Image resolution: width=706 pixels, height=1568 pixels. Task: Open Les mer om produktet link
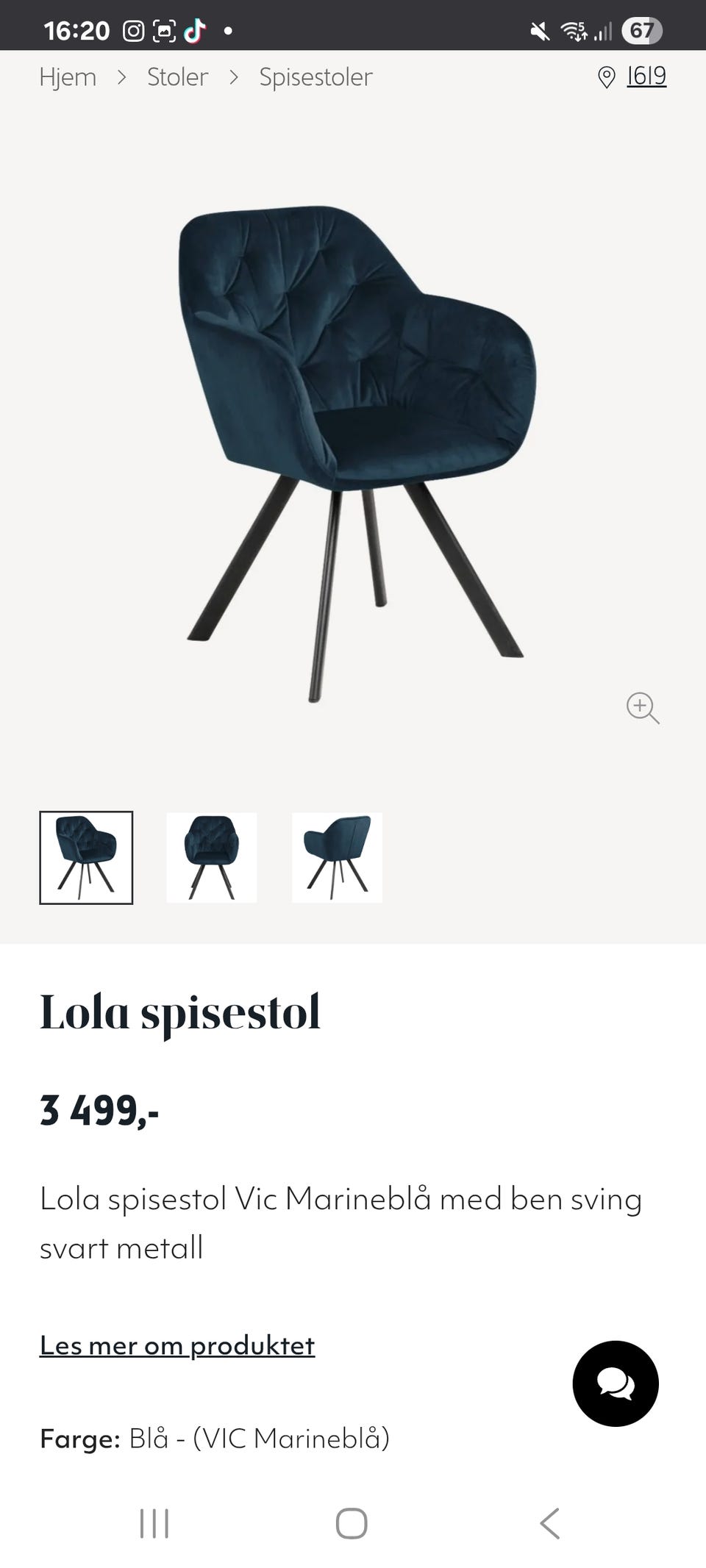point(177,1345)
